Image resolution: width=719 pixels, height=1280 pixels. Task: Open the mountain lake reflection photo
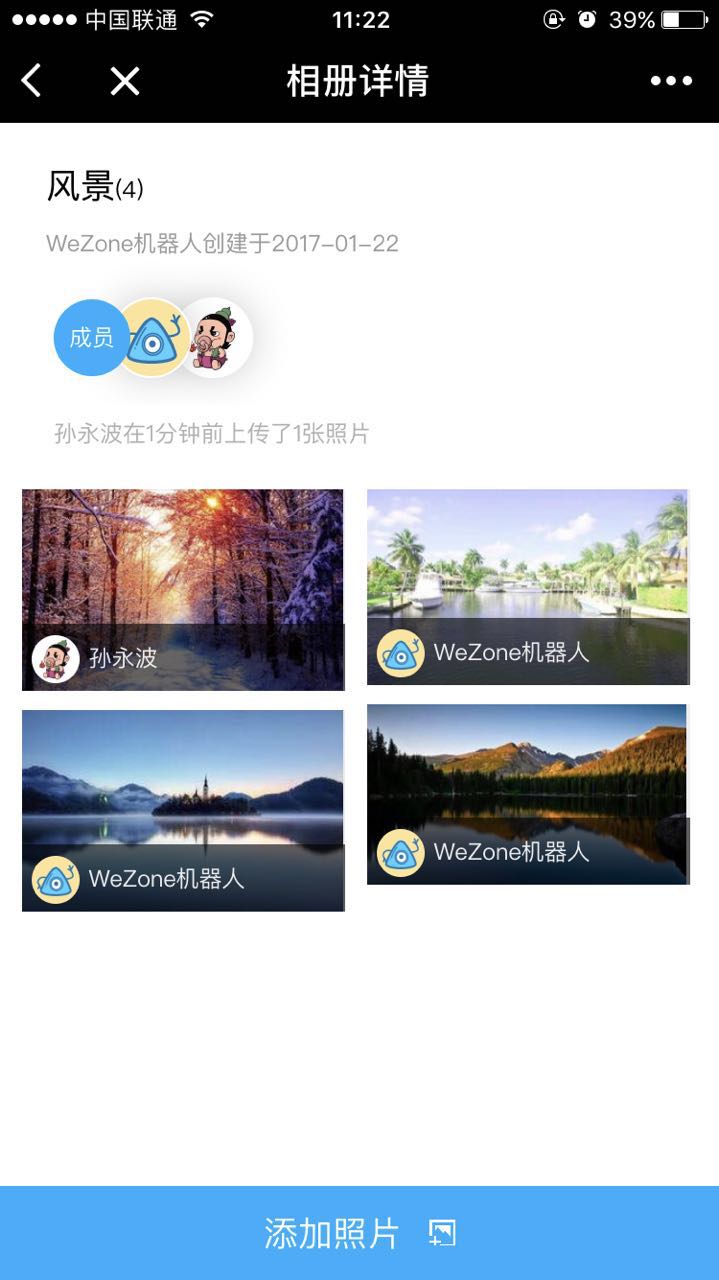coord(528,770)
